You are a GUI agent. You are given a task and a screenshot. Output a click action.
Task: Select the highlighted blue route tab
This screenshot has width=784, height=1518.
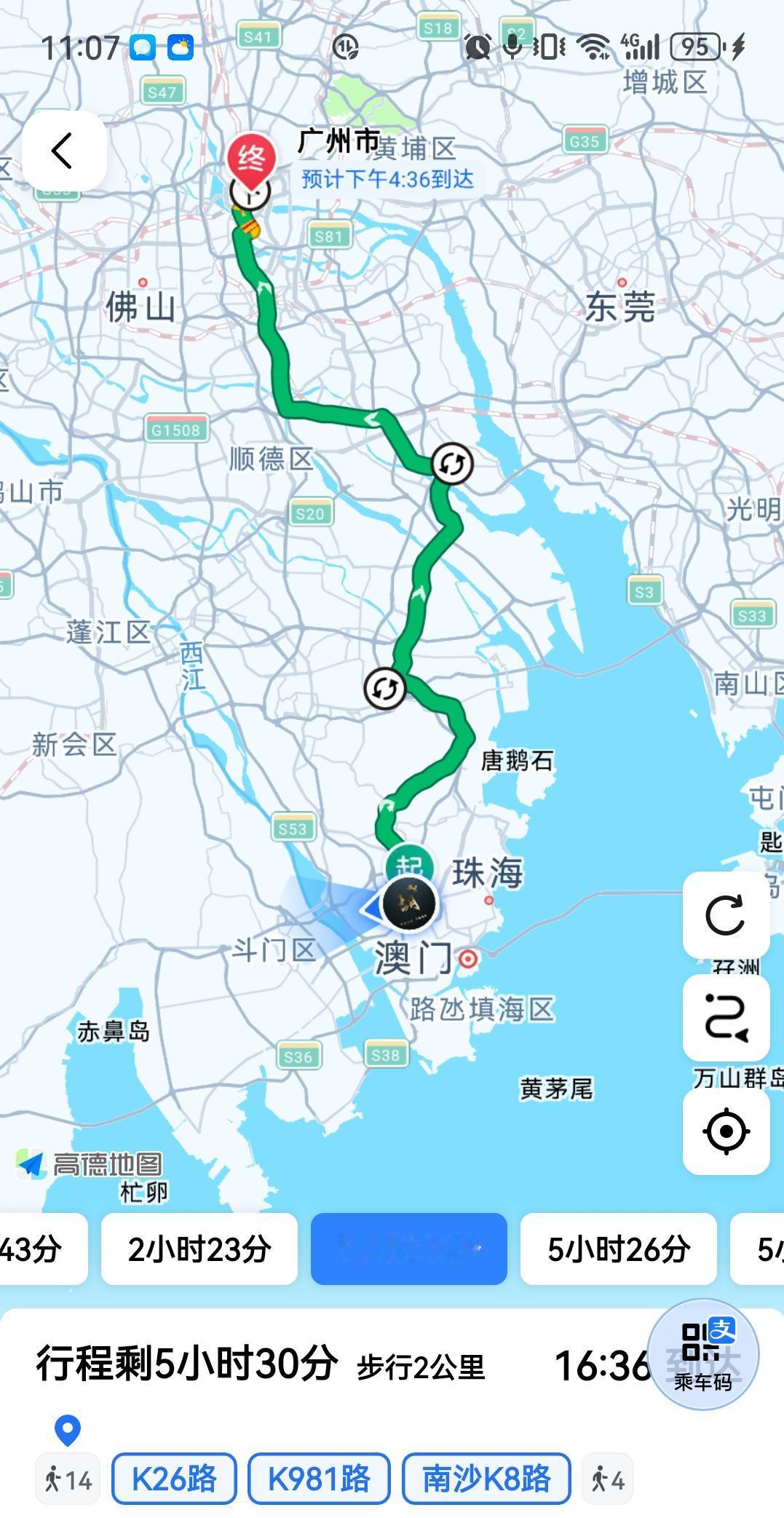pos(408,1248)
